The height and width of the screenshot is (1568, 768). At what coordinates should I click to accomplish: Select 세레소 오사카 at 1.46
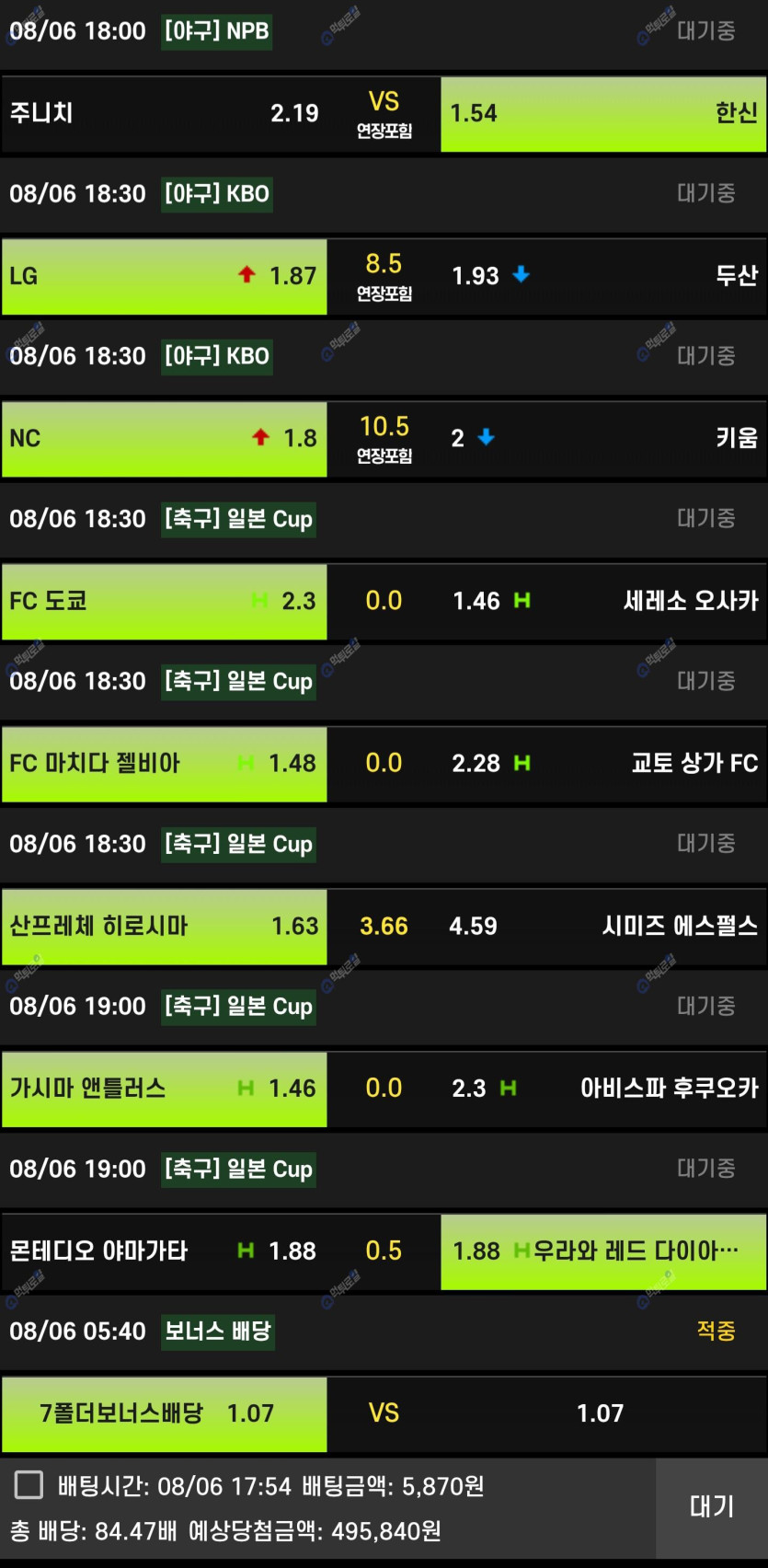click(x=603, y=601)
